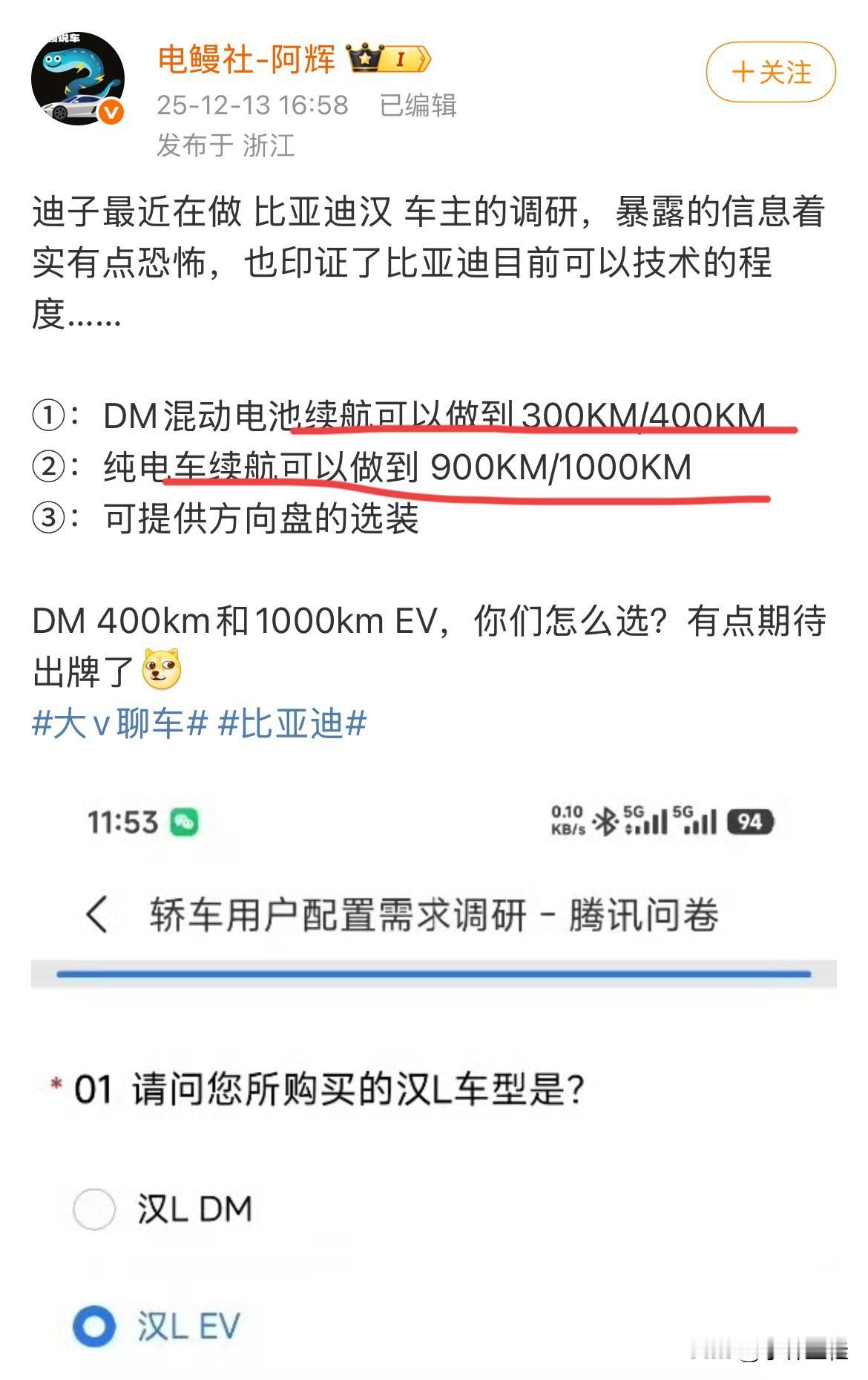Click the back chevron on the survey page
Screen dimensions: 868x1380
(96, 915)
